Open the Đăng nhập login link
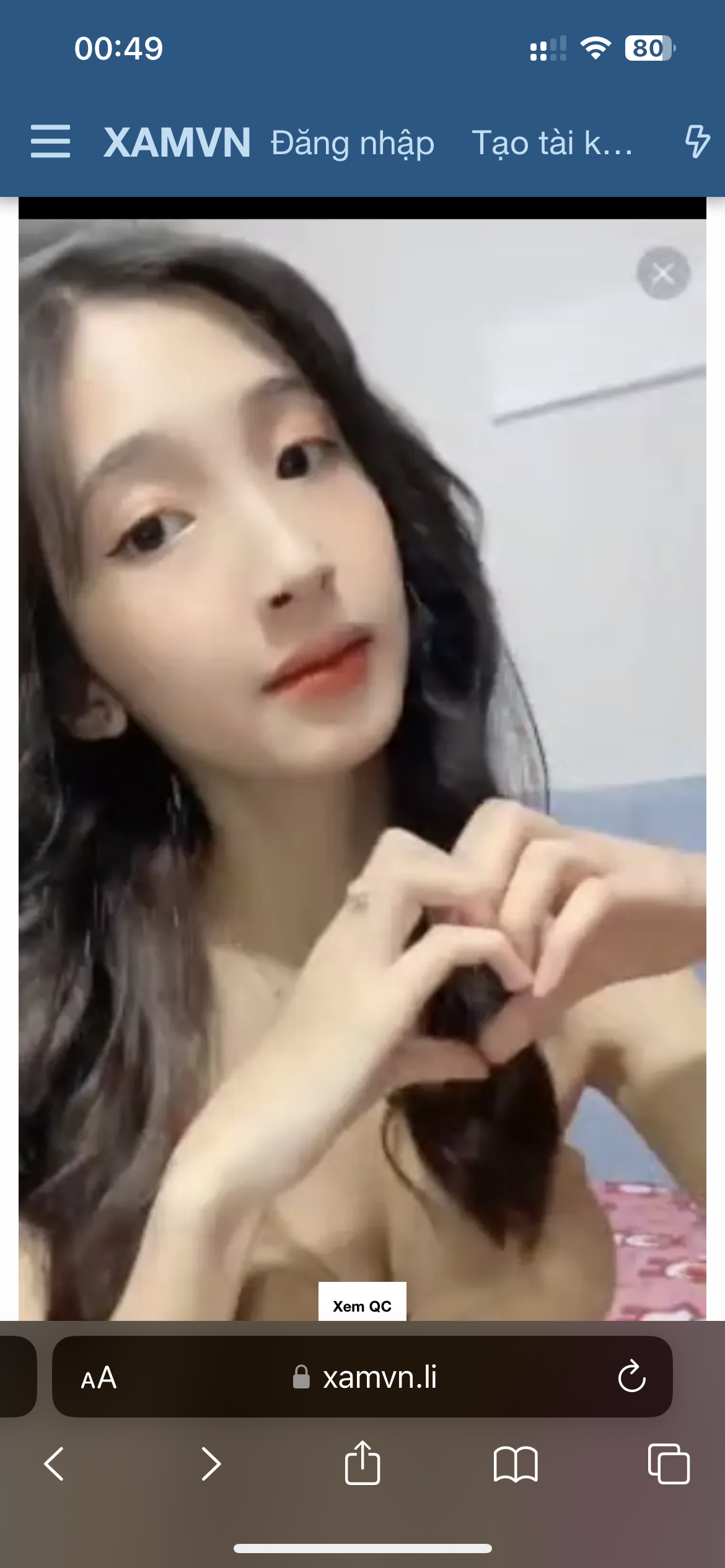 pyautogui.click(x=352, y=143)
